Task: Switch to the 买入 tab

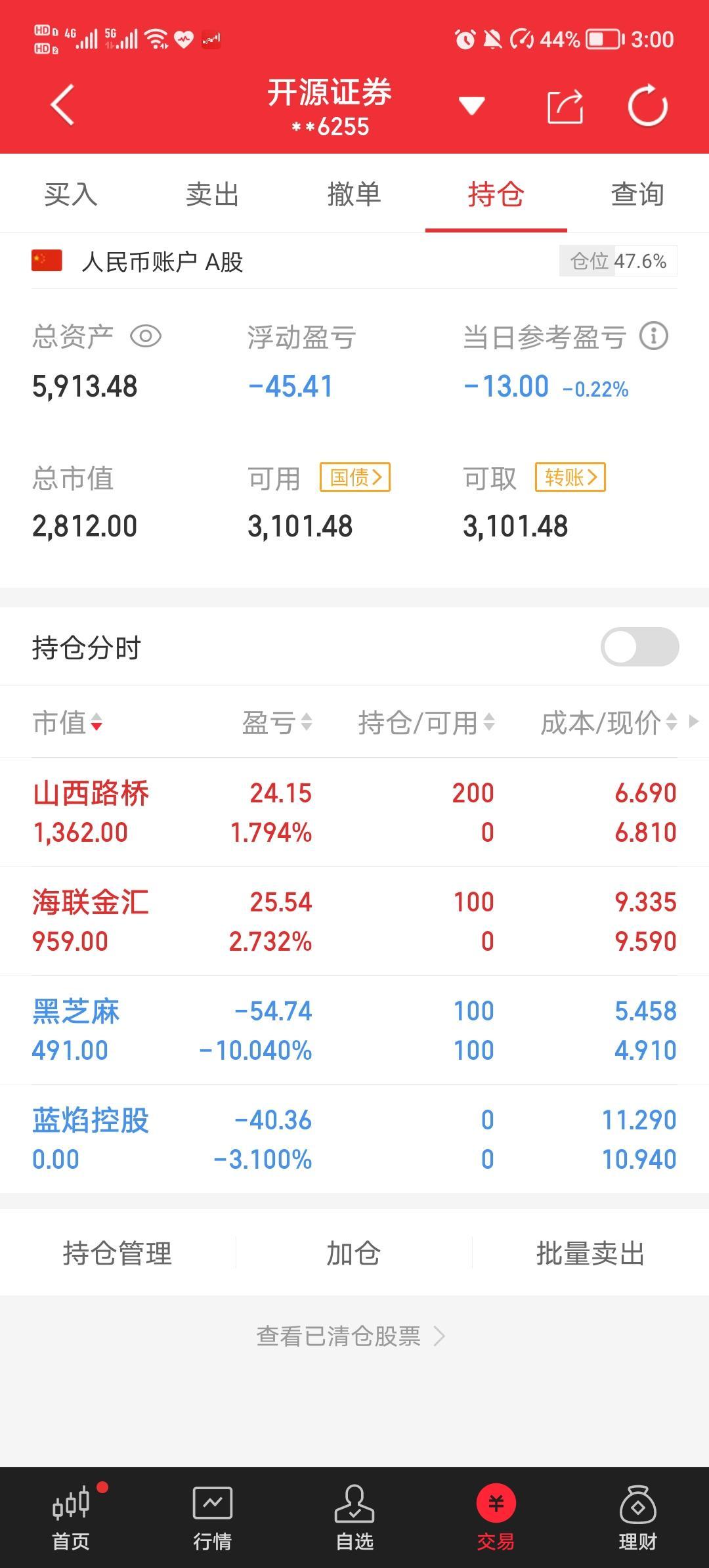Action: [x=71, y=194]
